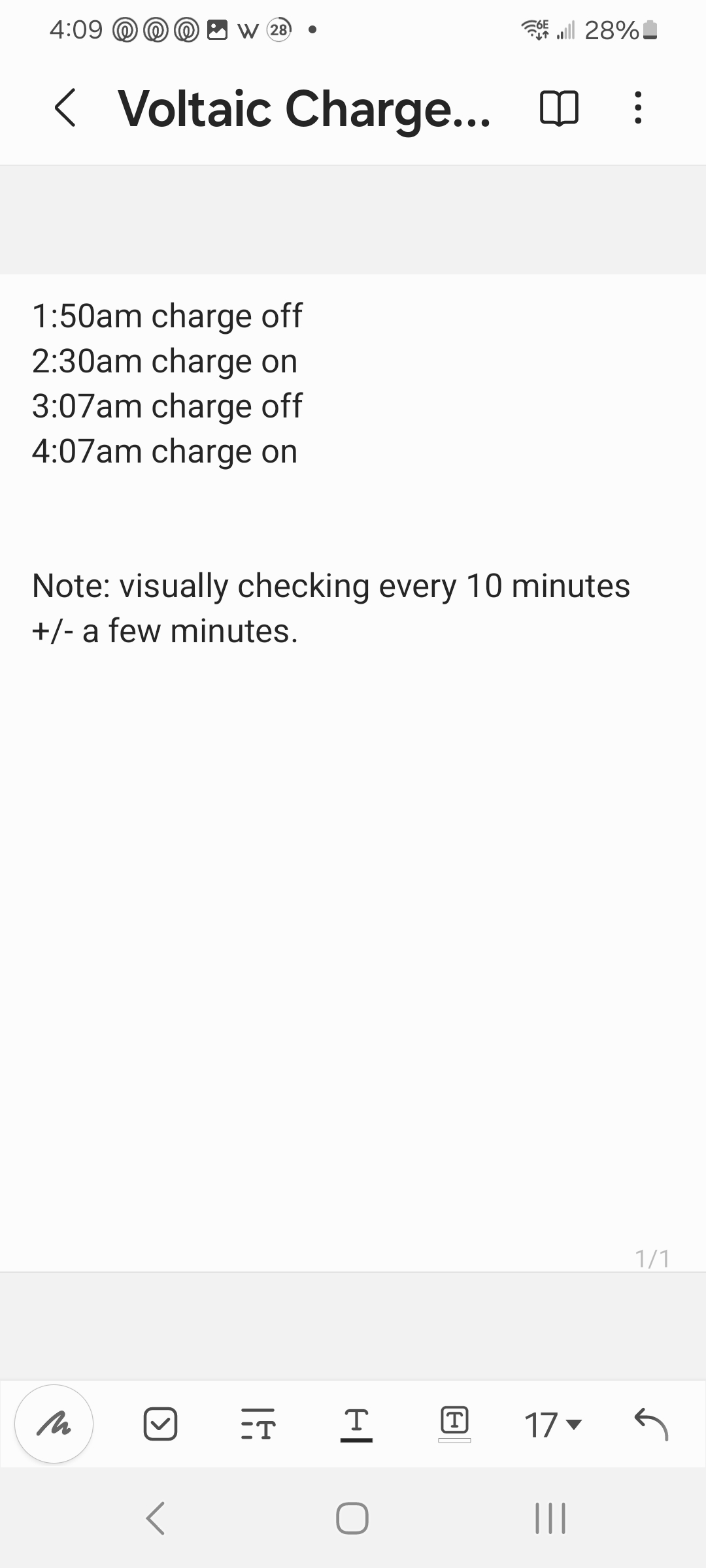Switch to reading mode with book icon

[559, 108]
